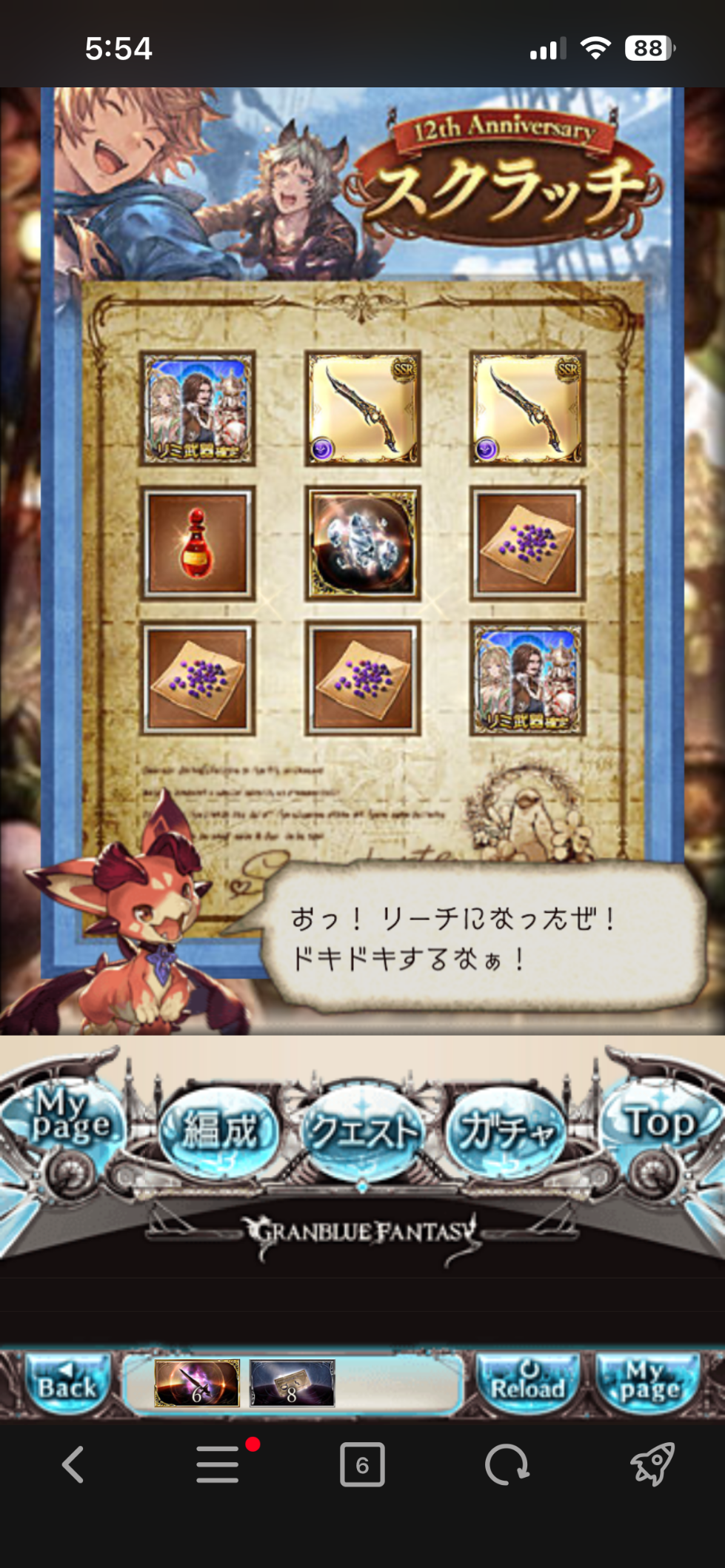This screenshot has height=1568, width=725.
Task: Tap the Top button
Action: 661,1124
